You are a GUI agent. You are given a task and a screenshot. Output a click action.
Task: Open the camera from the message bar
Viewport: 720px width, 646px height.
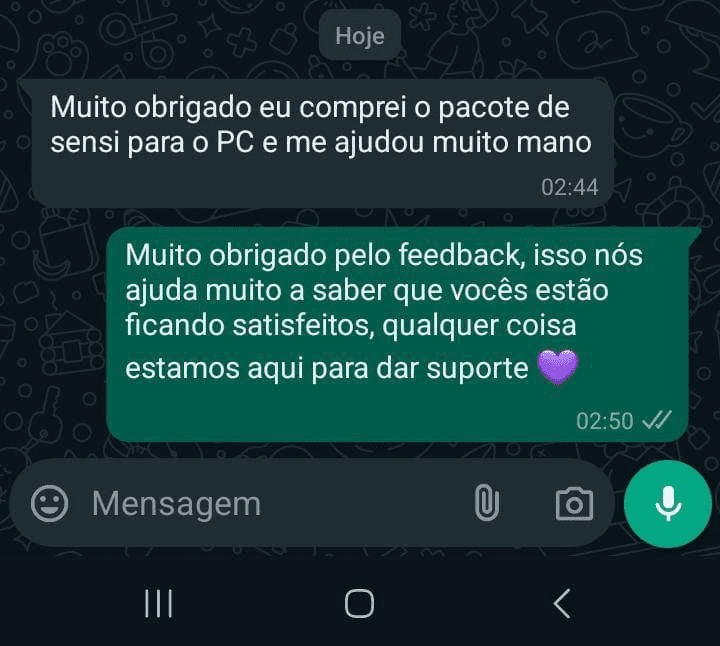[x=574, y=503]
